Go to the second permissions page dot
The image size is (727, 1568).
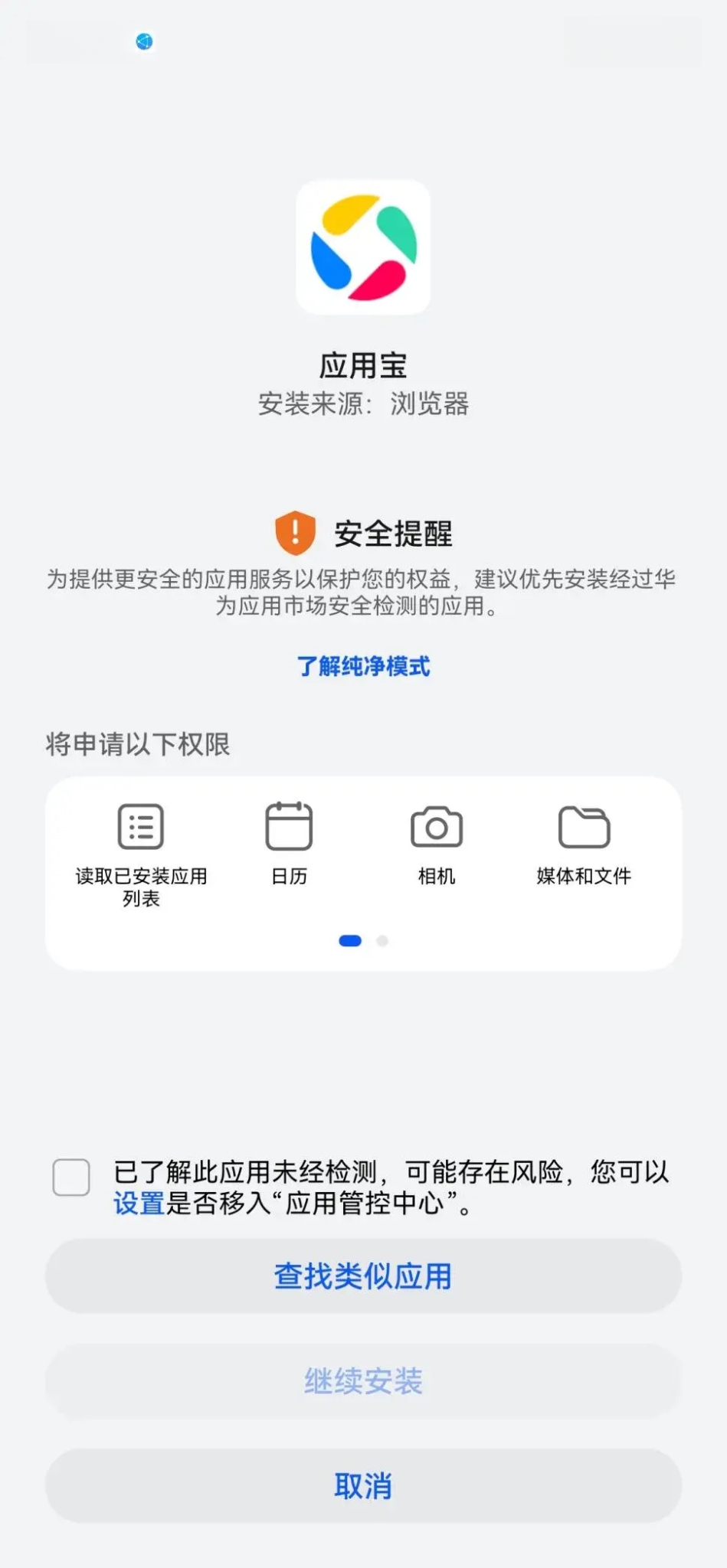pos(382,941)
